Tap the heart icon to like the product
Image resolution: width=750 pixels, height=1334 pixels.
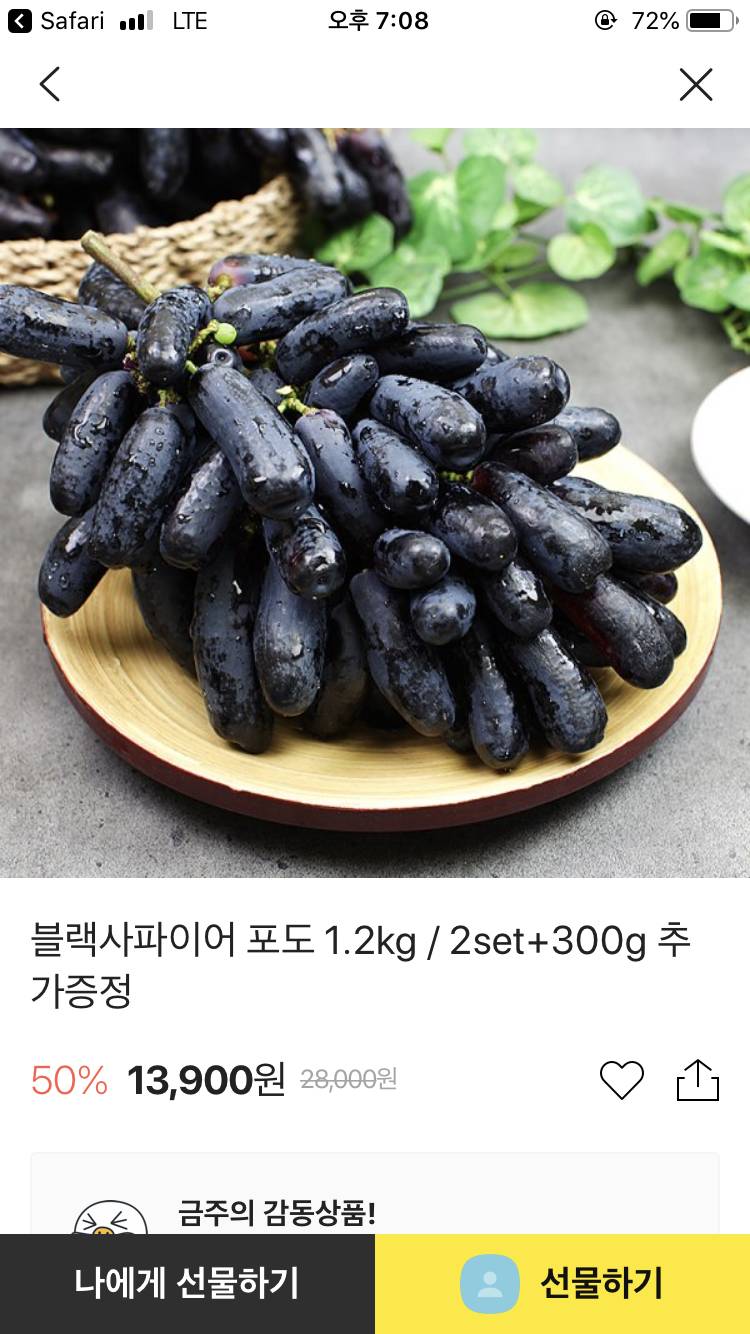pos(622,1081)
